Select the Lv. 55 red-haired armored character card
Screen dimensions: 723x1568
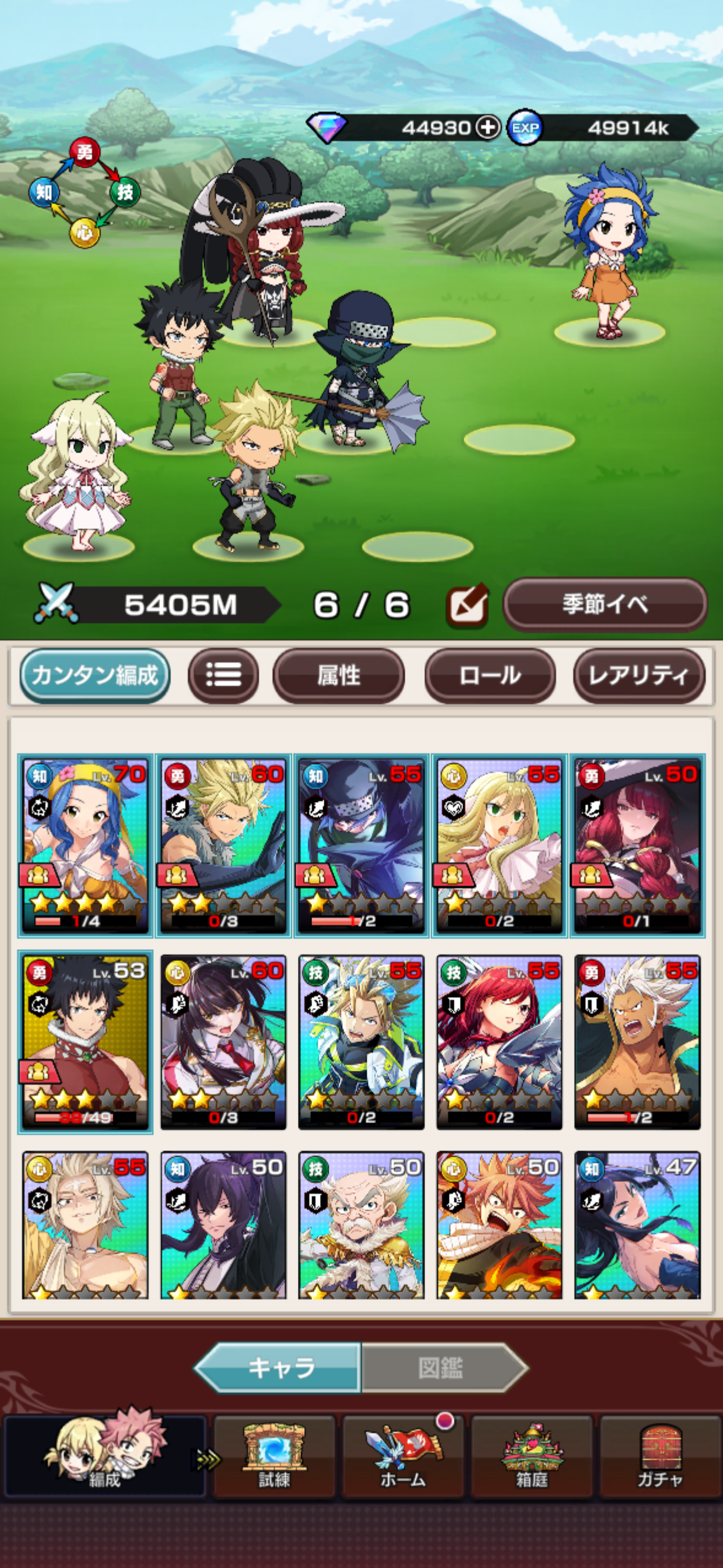(499, 1042)
